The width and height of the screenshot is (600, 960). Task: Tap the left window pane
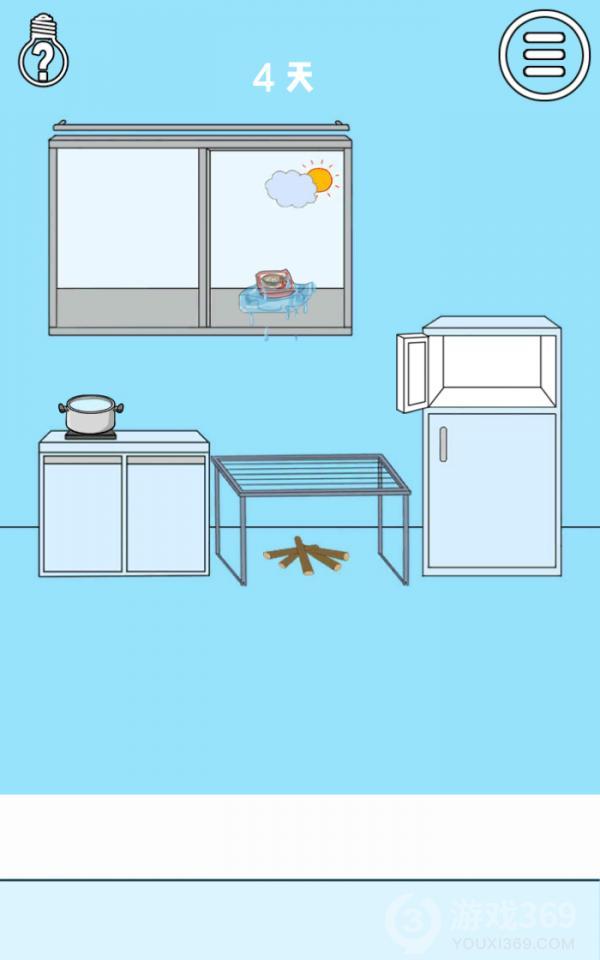[x=127, y=235]
